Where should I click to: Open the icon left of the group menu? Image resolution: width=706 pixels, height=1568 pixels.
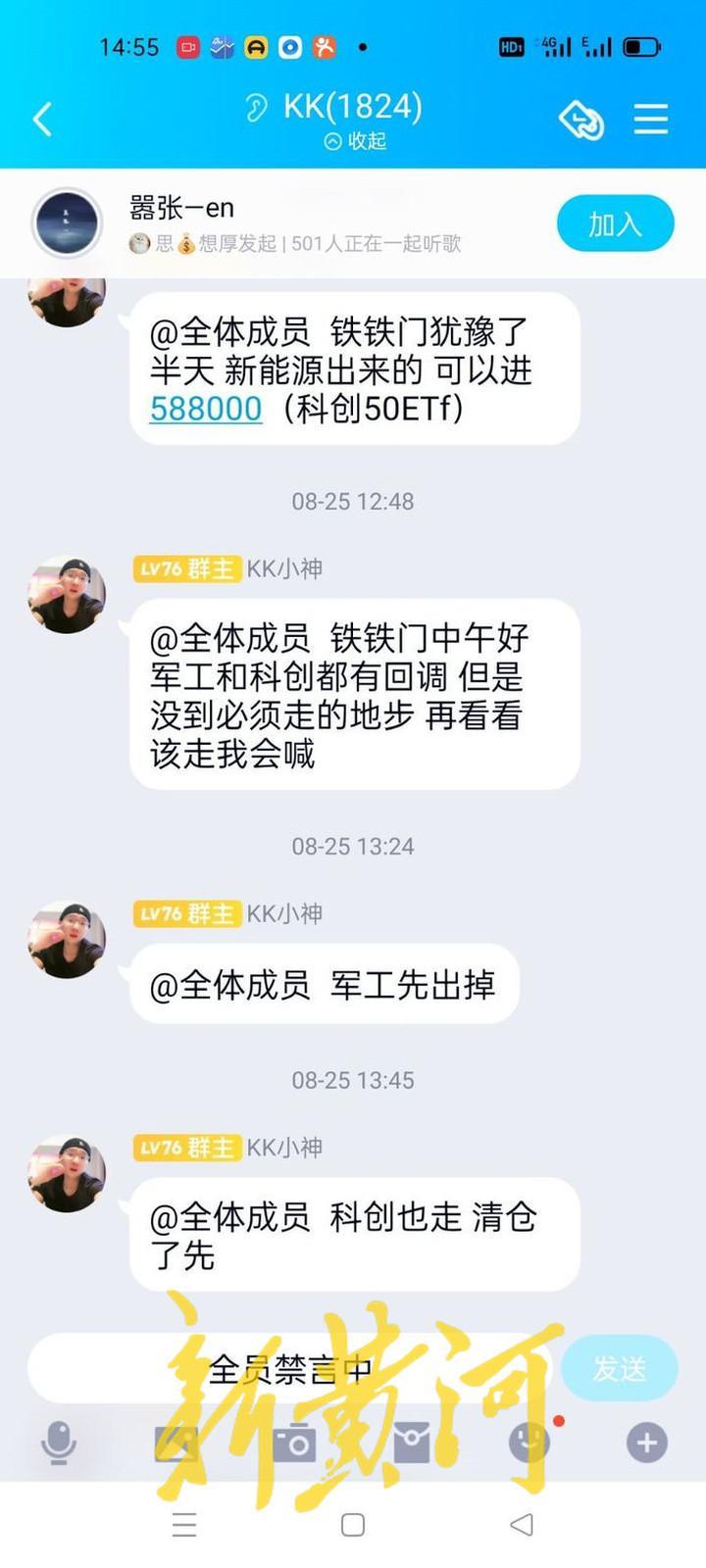[x=580, y=120]
